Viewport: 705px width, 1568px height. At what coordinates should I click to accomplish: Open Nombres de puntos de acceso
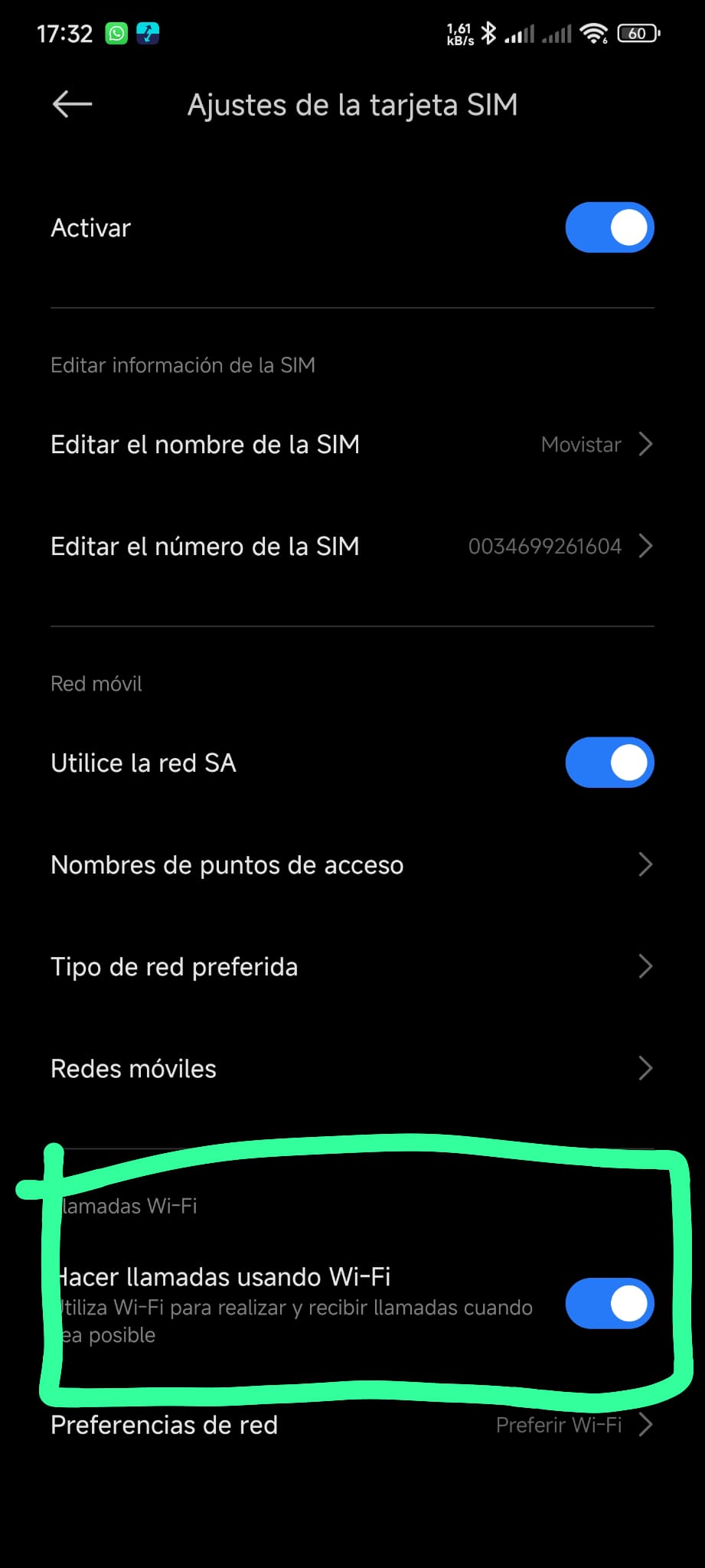click(x=352, y=865)
